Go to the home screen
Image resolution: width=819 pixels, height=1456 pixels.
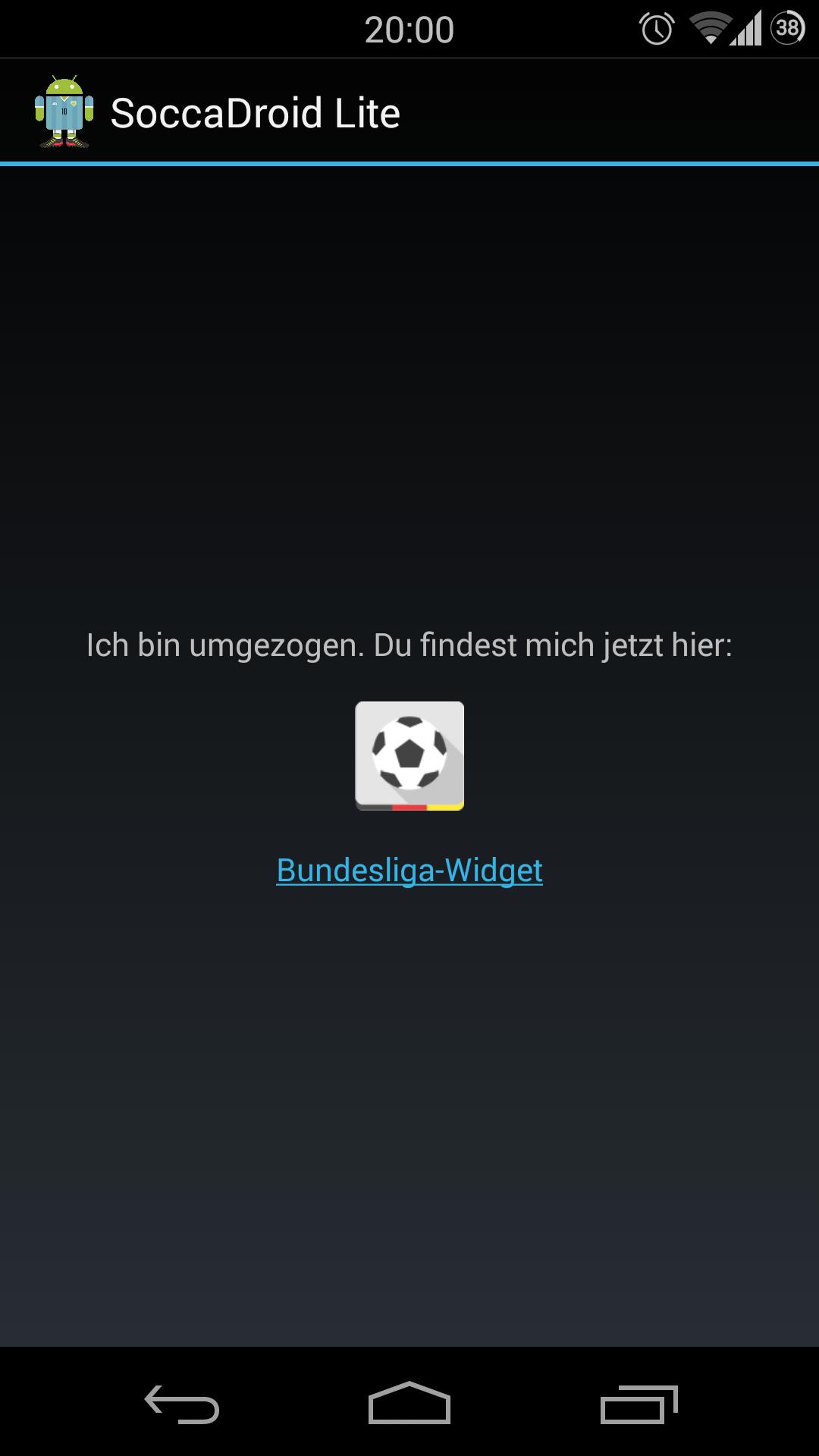409,1404
